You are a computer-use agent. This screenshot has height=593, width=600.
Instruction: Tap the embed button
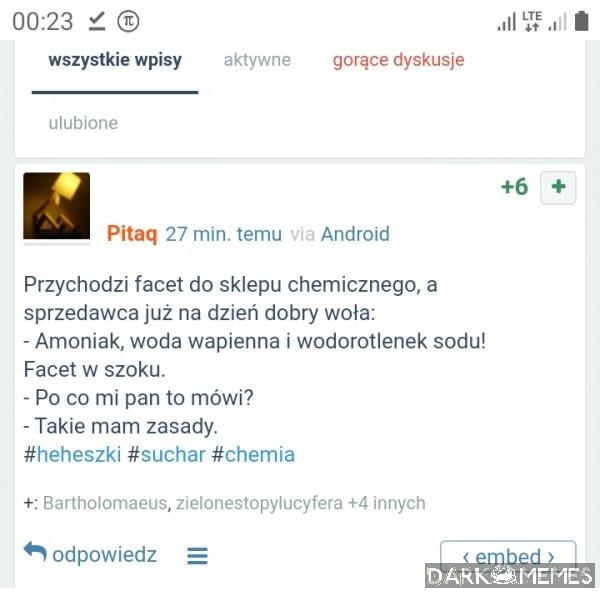(508, 556)
